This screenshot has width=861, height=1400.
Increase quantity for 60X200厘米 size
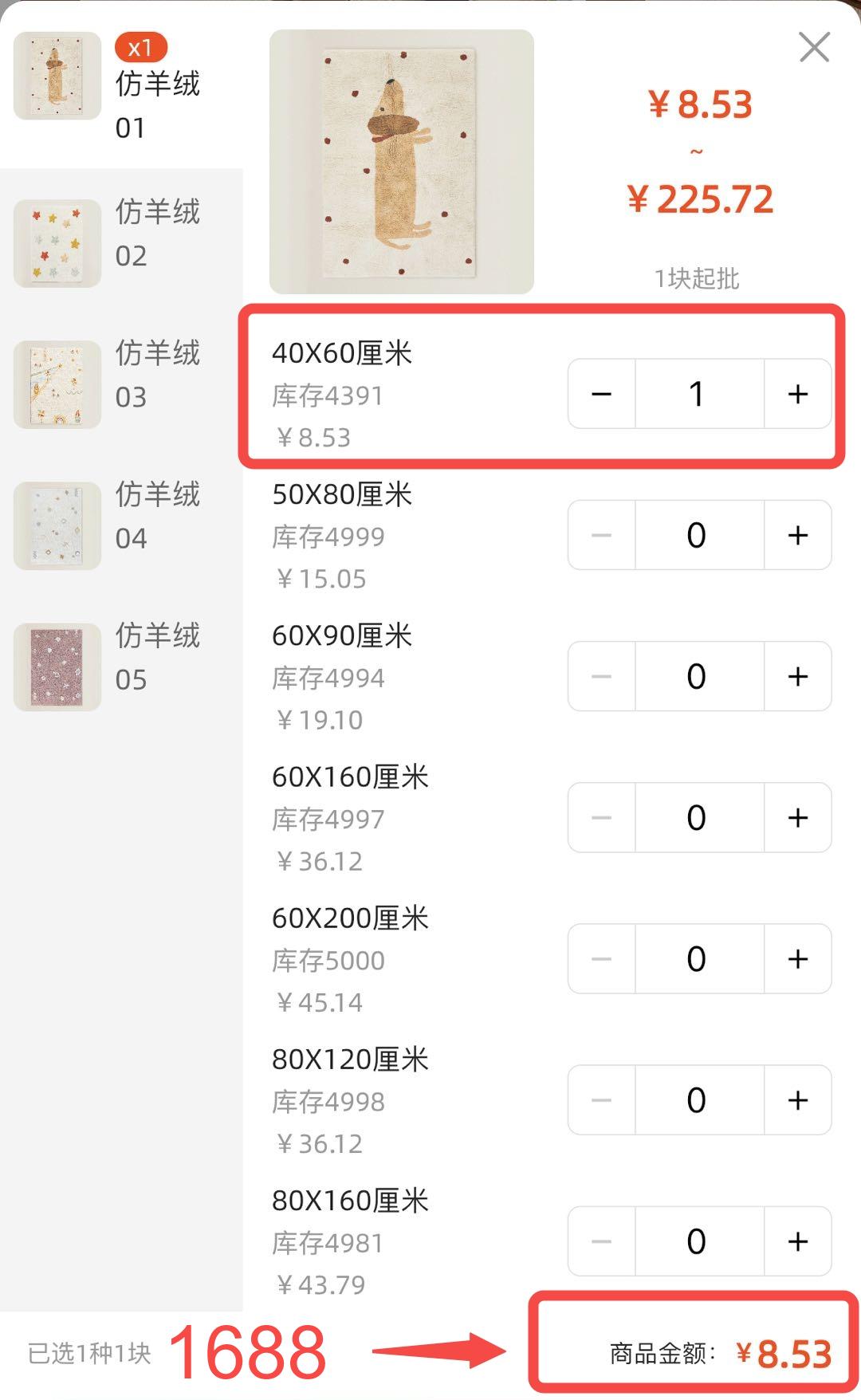pyautogui.click(x=796, y=958)
